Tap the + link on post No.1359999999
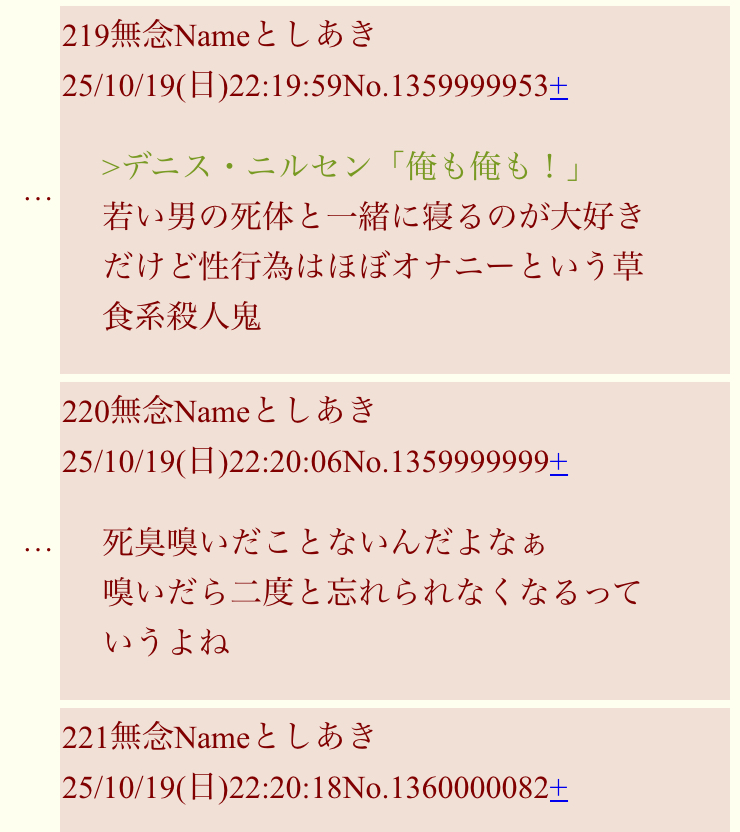Image resolution: width=740 pixels, height=832 pixels. point(559,462)
